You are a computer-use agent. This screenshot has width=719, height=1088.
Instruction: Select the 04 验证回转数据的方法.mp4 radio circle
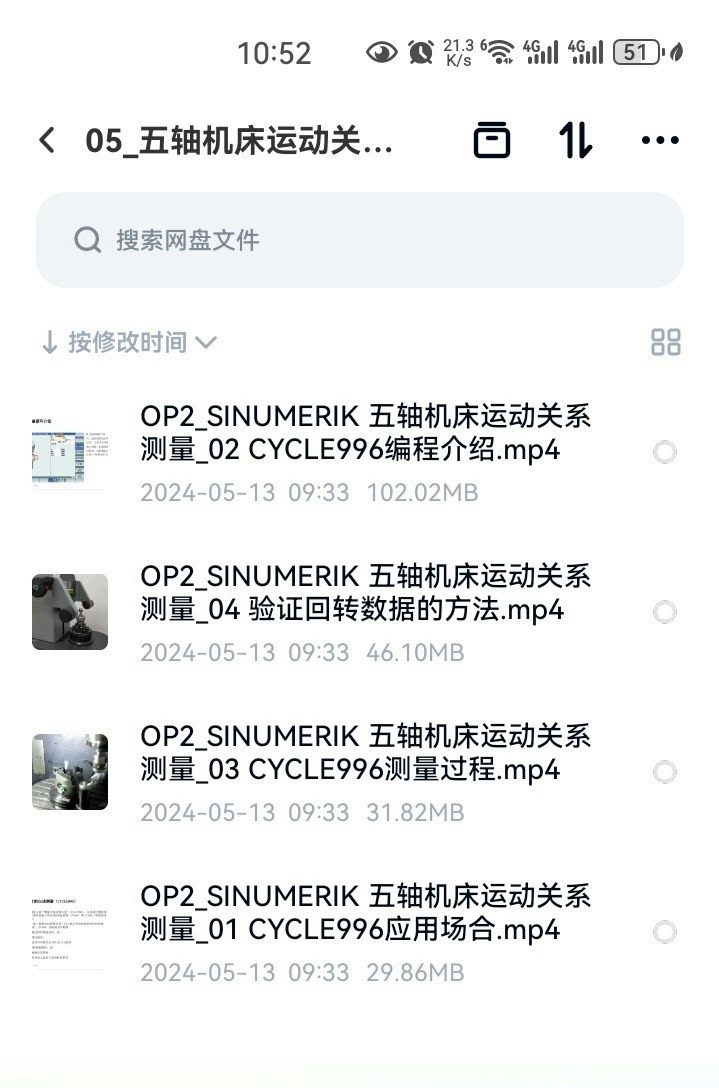click(x=664, y=612)
